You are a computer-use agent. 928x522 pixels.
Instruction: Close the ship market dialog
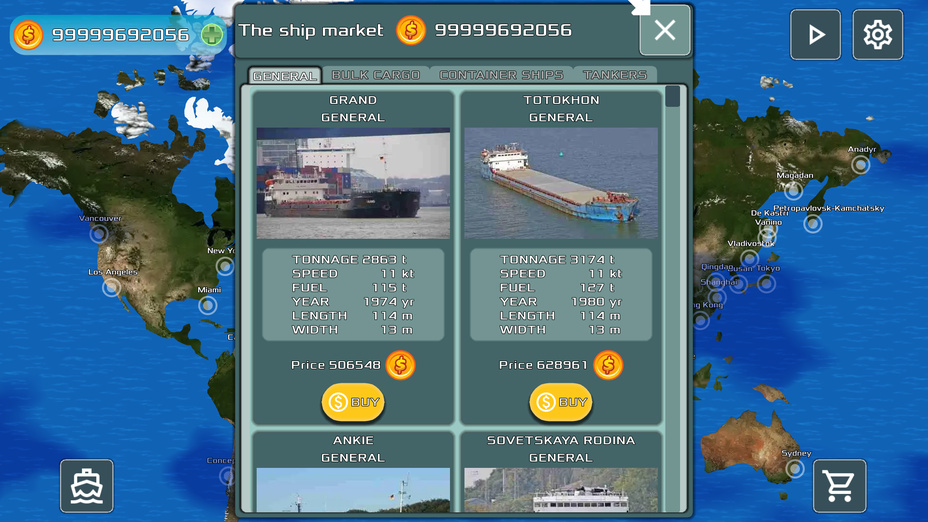point(665,31)
